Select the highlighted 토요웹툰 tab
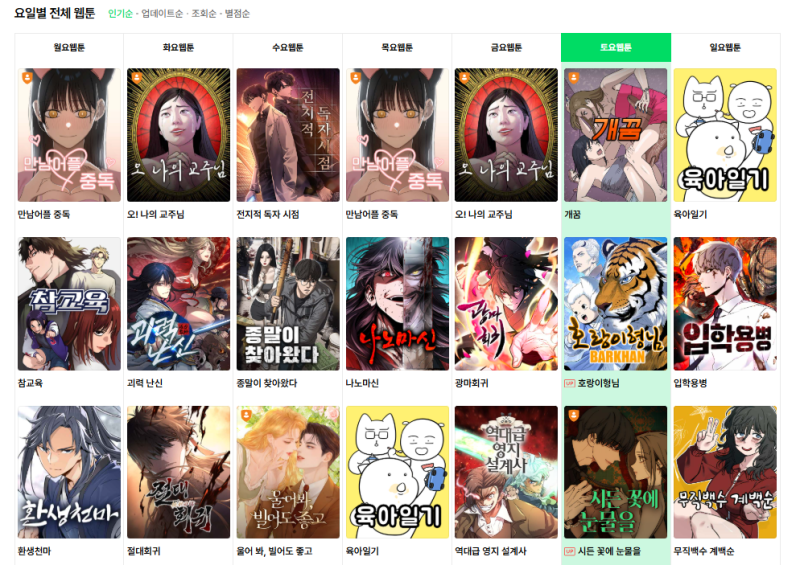Screen dimensions: 800x565 [x=616, y=47]
